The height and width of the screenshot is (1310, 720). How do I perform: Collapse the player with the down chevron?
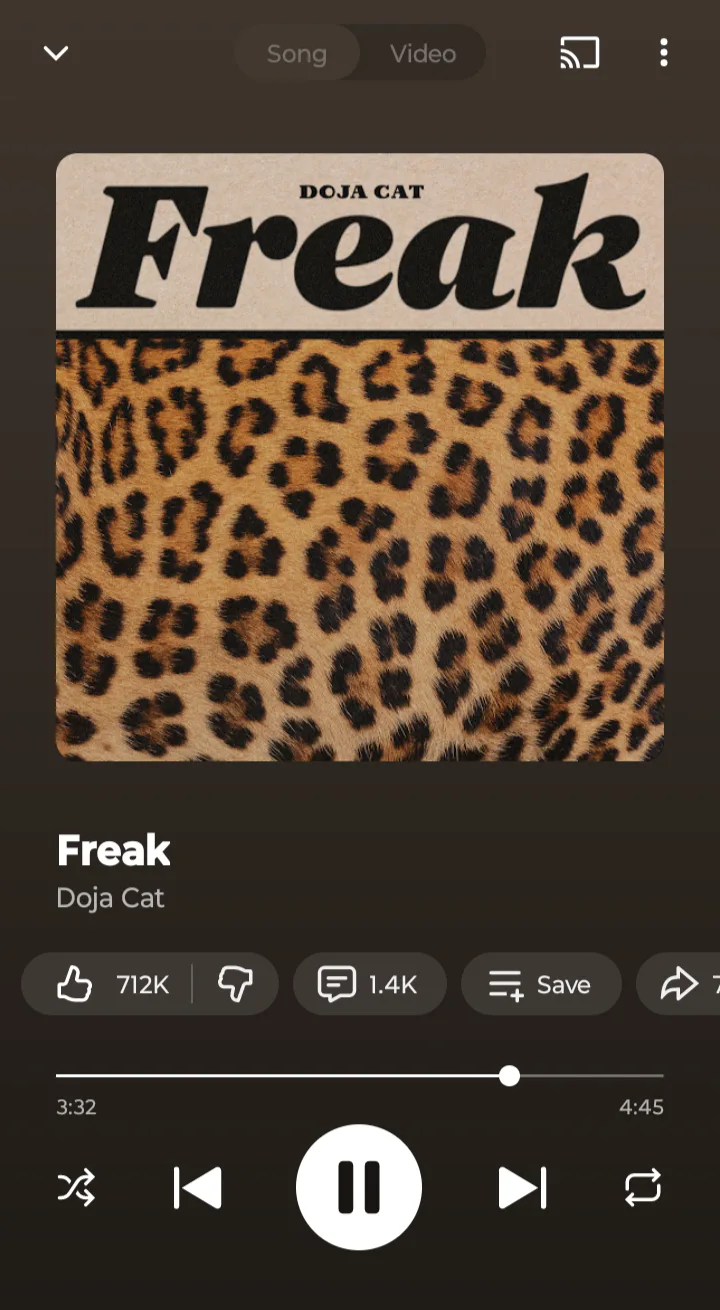pos(56,53)
